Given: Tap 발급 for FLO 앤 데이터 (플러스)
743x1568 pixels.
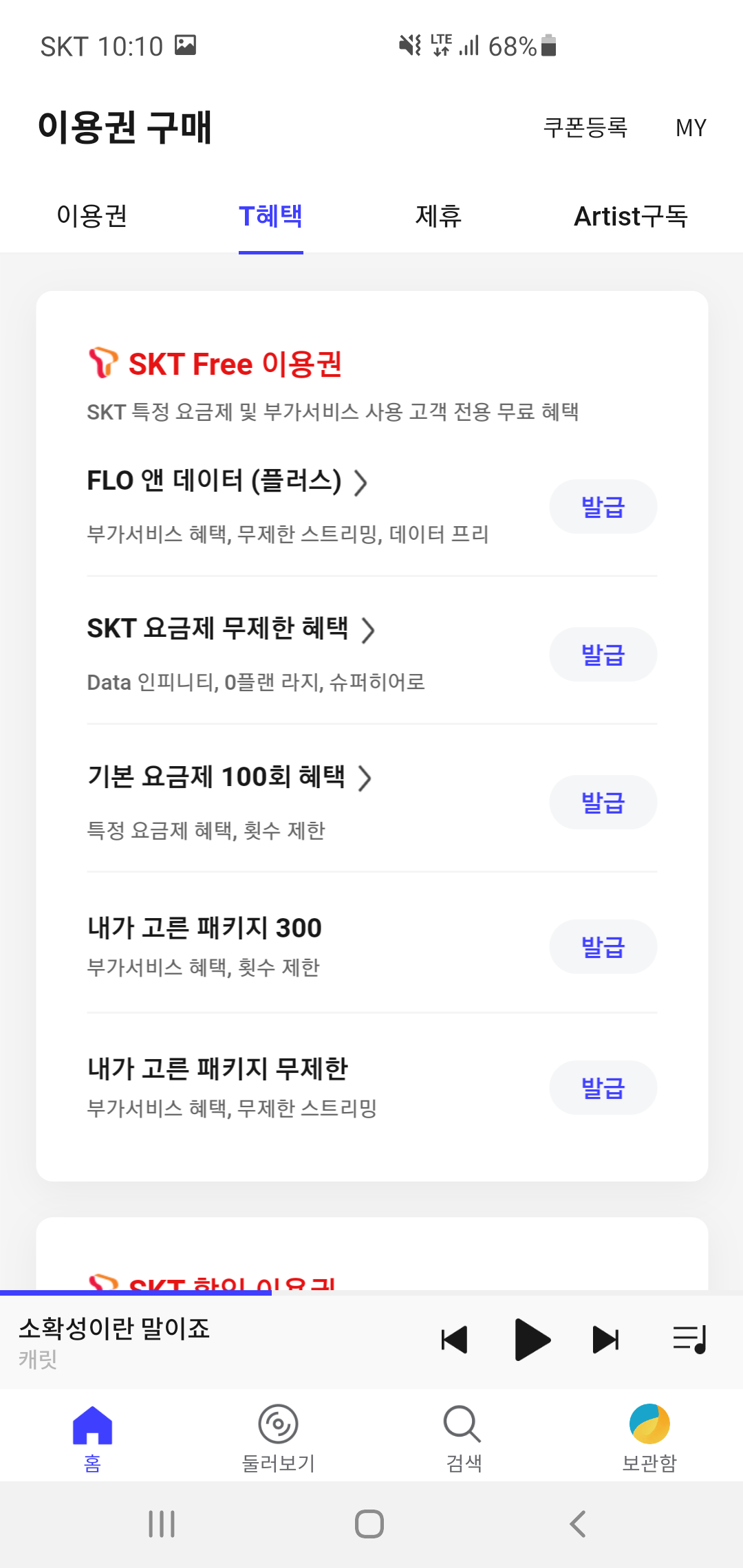Looking at the screenshot, I should coord(603,507).
